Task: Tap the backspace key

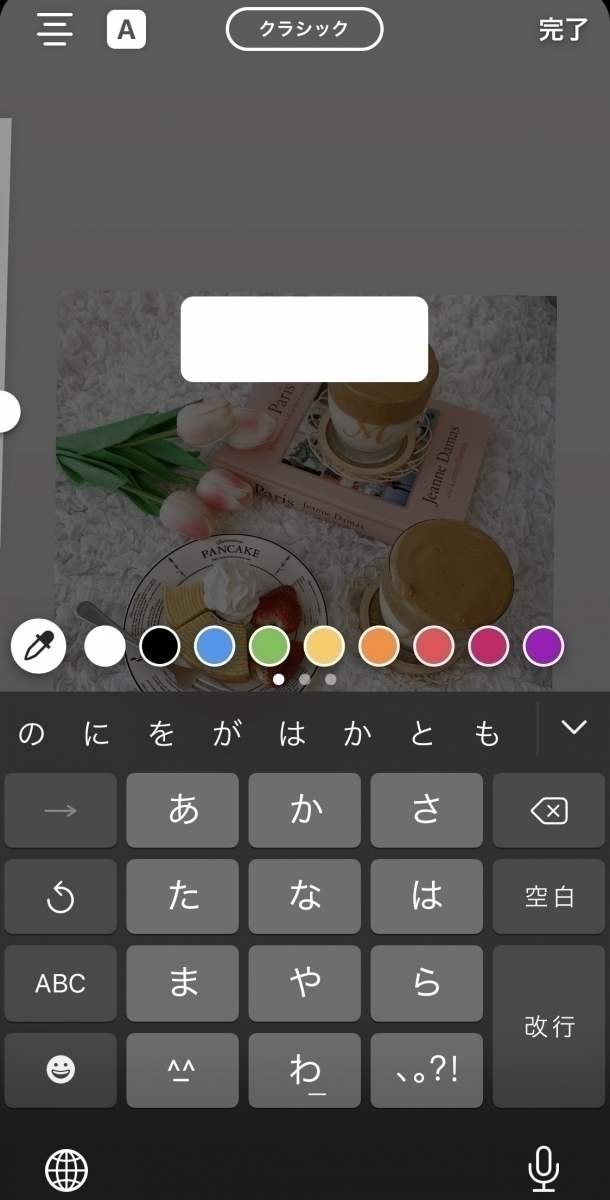Action: [549, 811]
